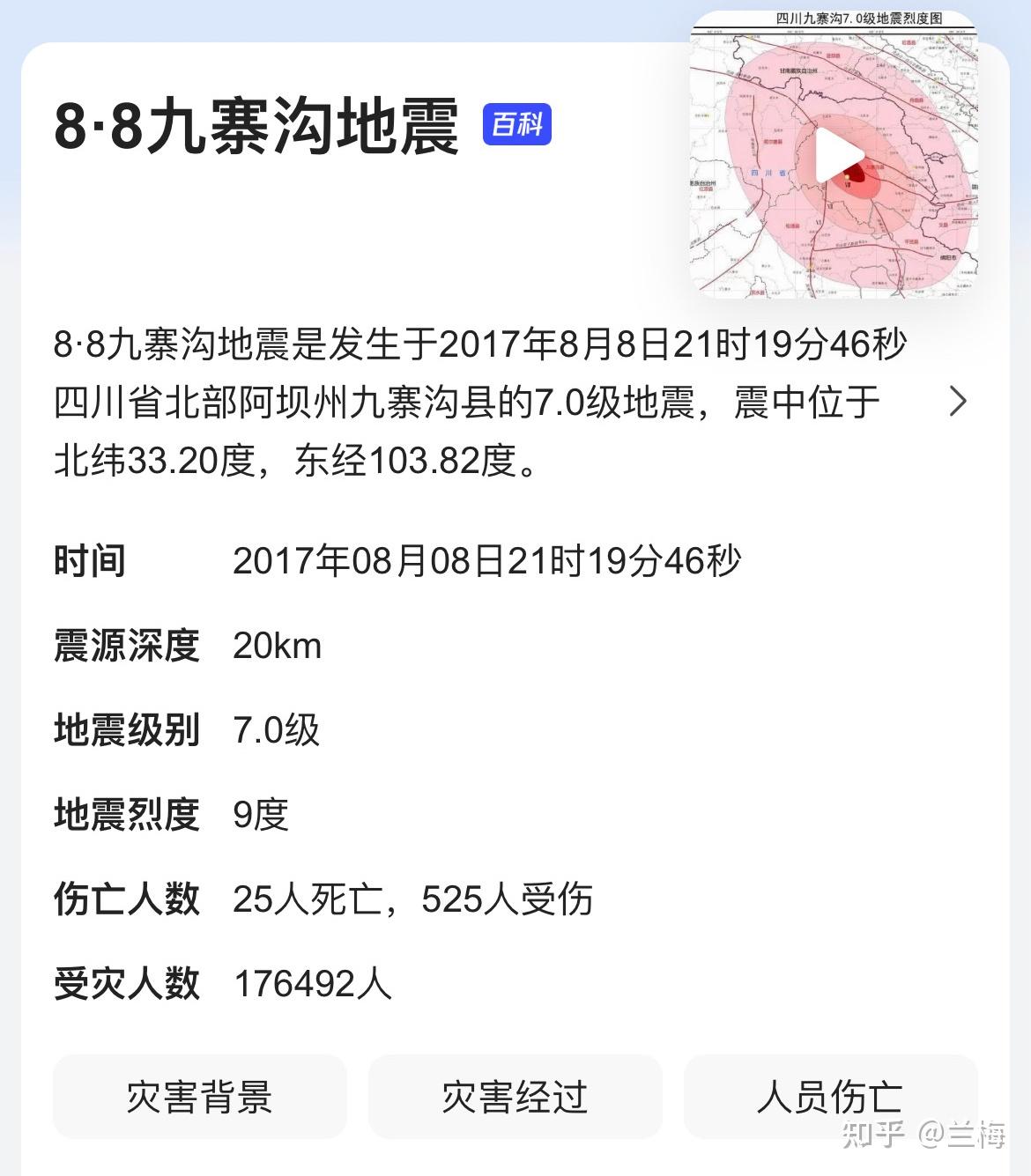This screenshot has width=1031, height=1176.
Task: Expand the full earthquake description with the chevron
Action: click(x=960, y=403)
